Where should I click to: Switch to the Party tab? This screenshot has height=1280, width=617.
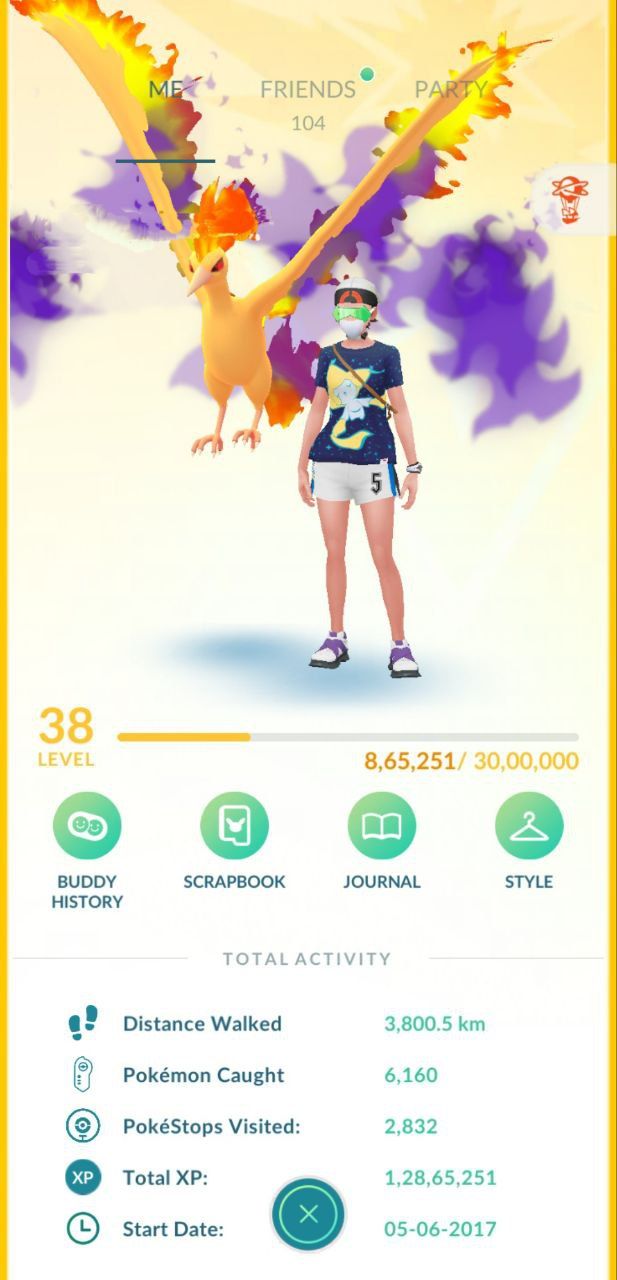coord(450,90)
